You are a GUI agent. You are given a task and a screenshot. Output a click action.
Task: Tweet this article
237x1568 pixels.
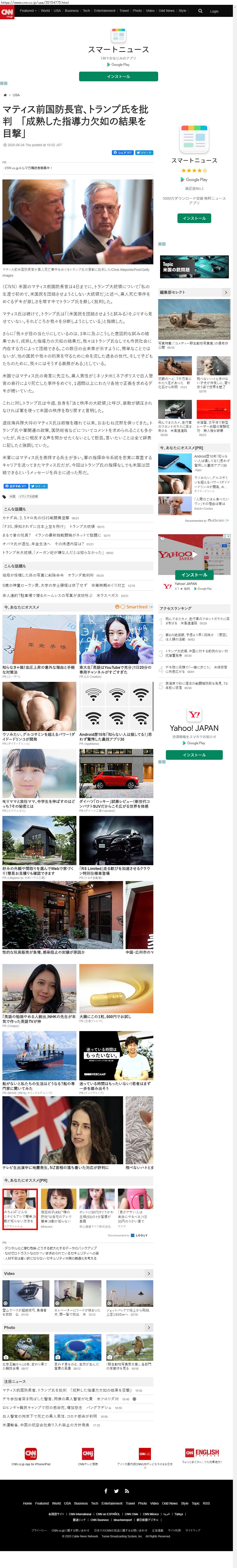(x=144, y=153)
